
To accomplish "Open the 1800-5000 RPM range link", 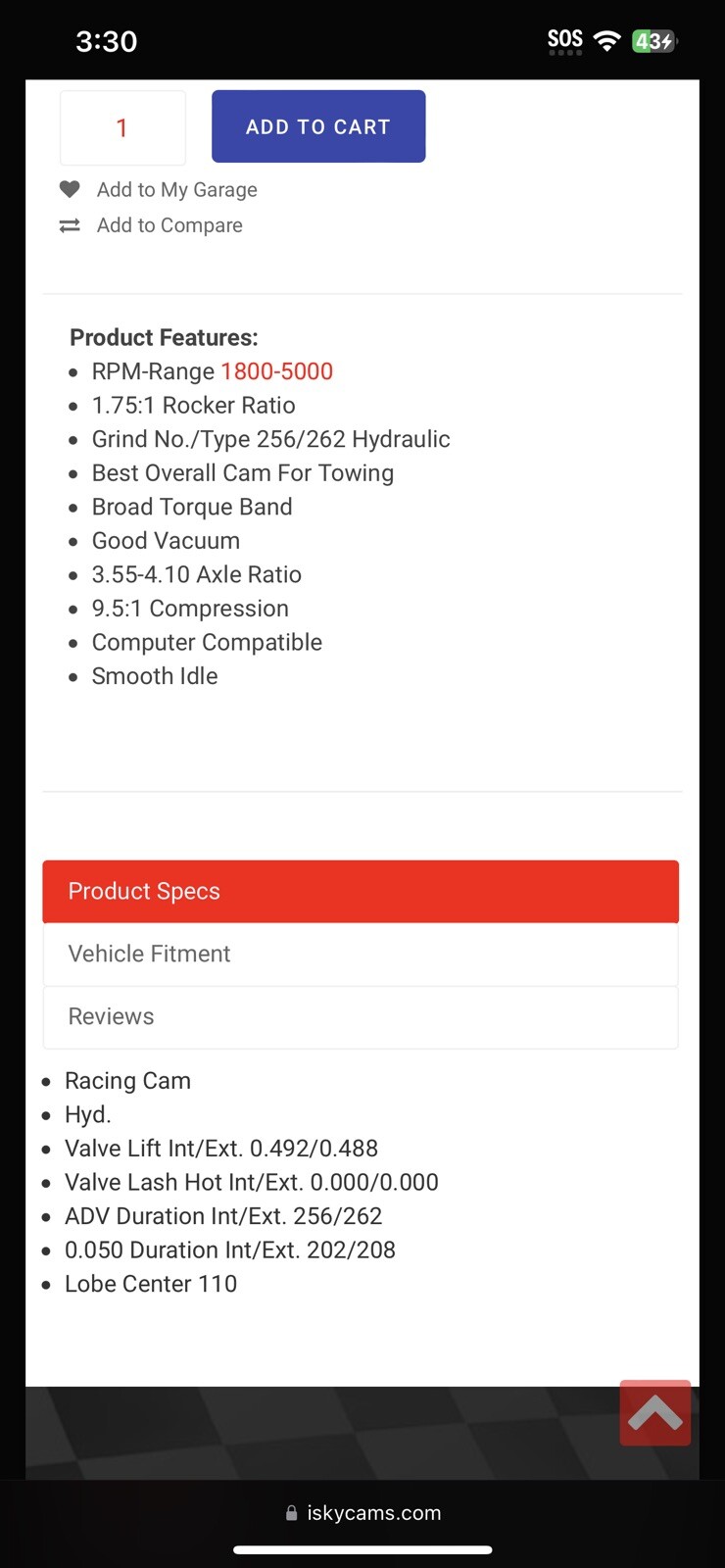I will click(276, 371).
